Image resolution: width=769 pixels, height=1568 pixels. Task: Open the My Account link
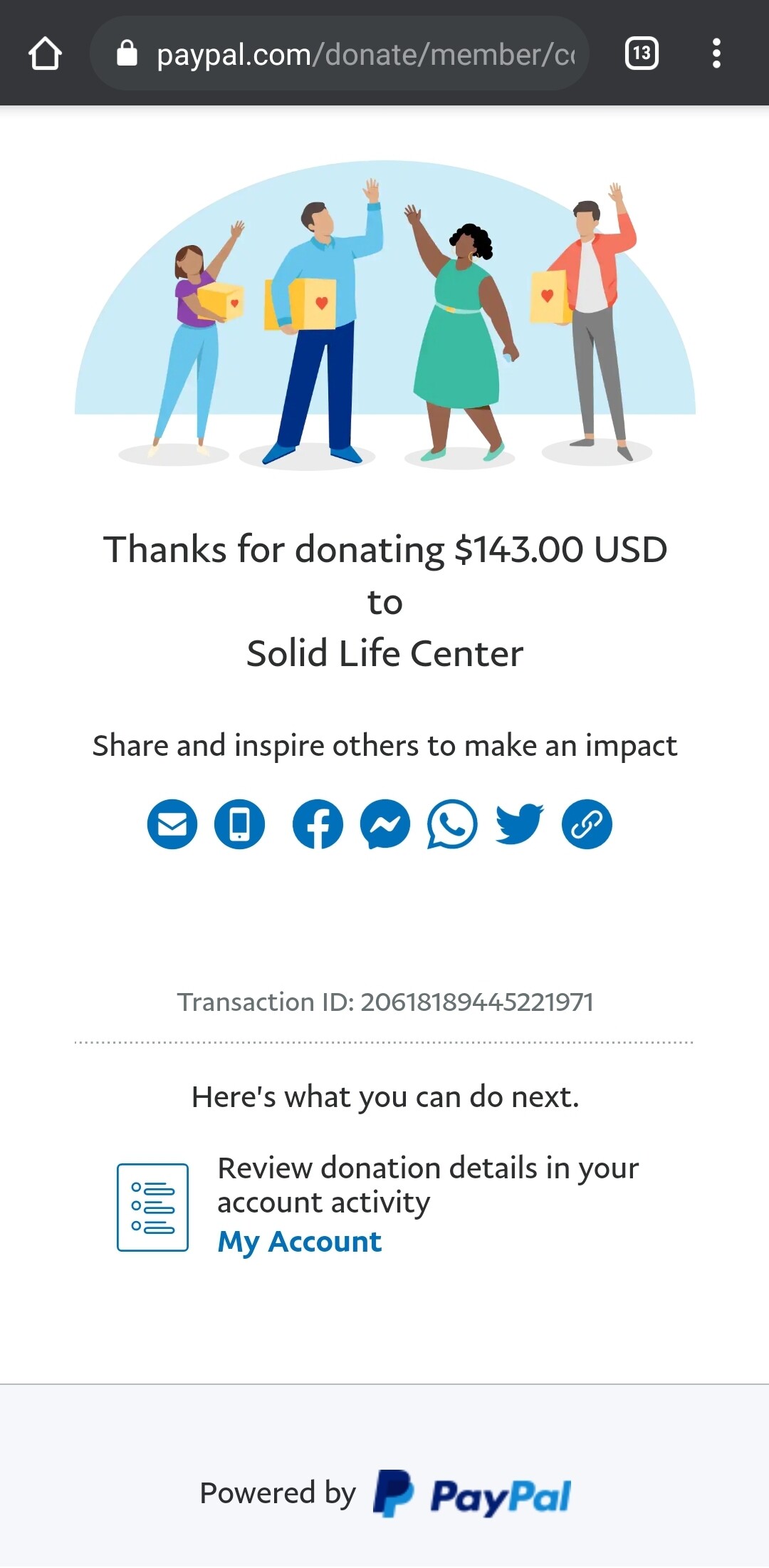pos(300,1242)
